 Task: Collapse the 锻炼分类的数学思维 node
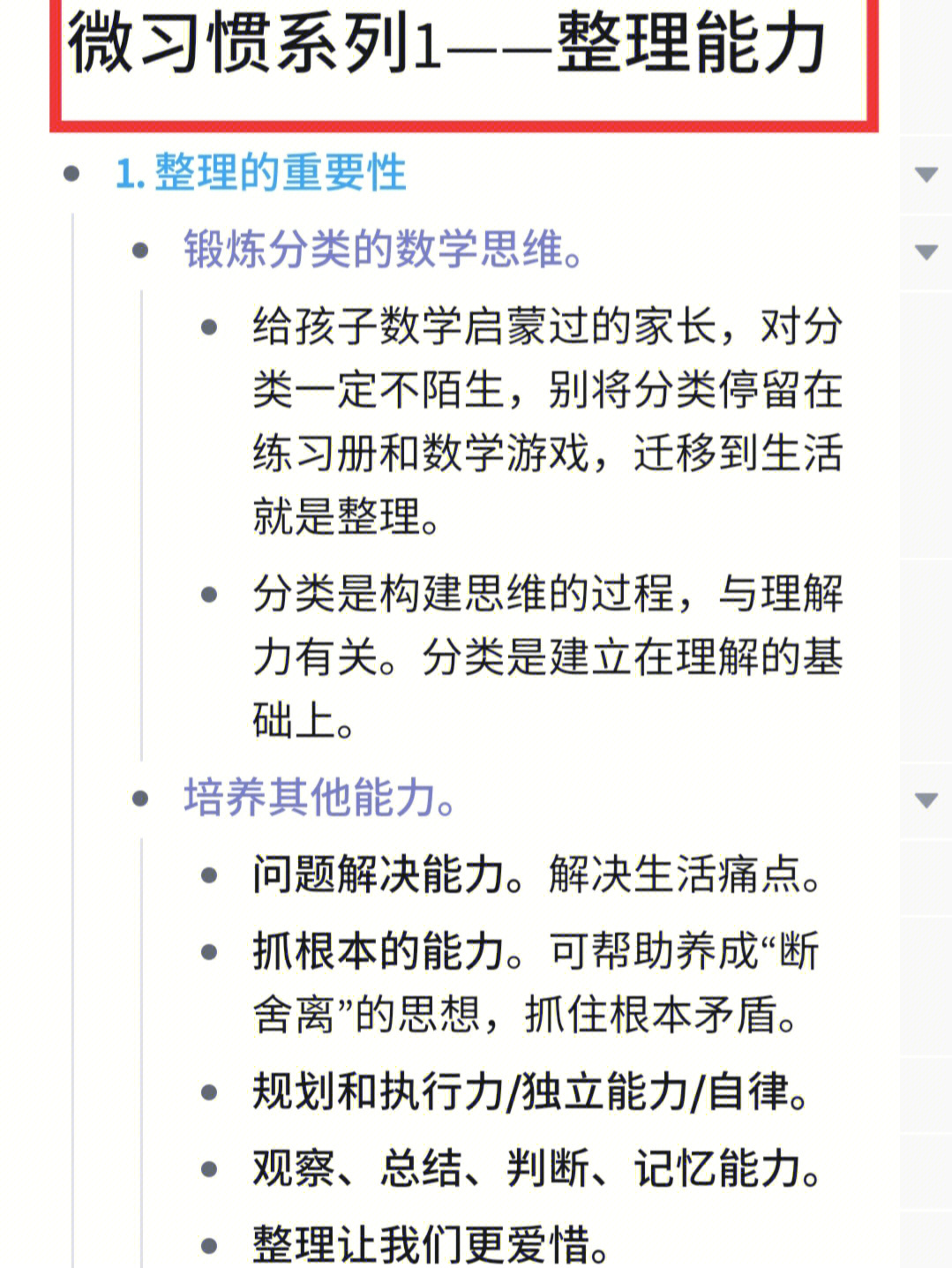coord(926,252)
